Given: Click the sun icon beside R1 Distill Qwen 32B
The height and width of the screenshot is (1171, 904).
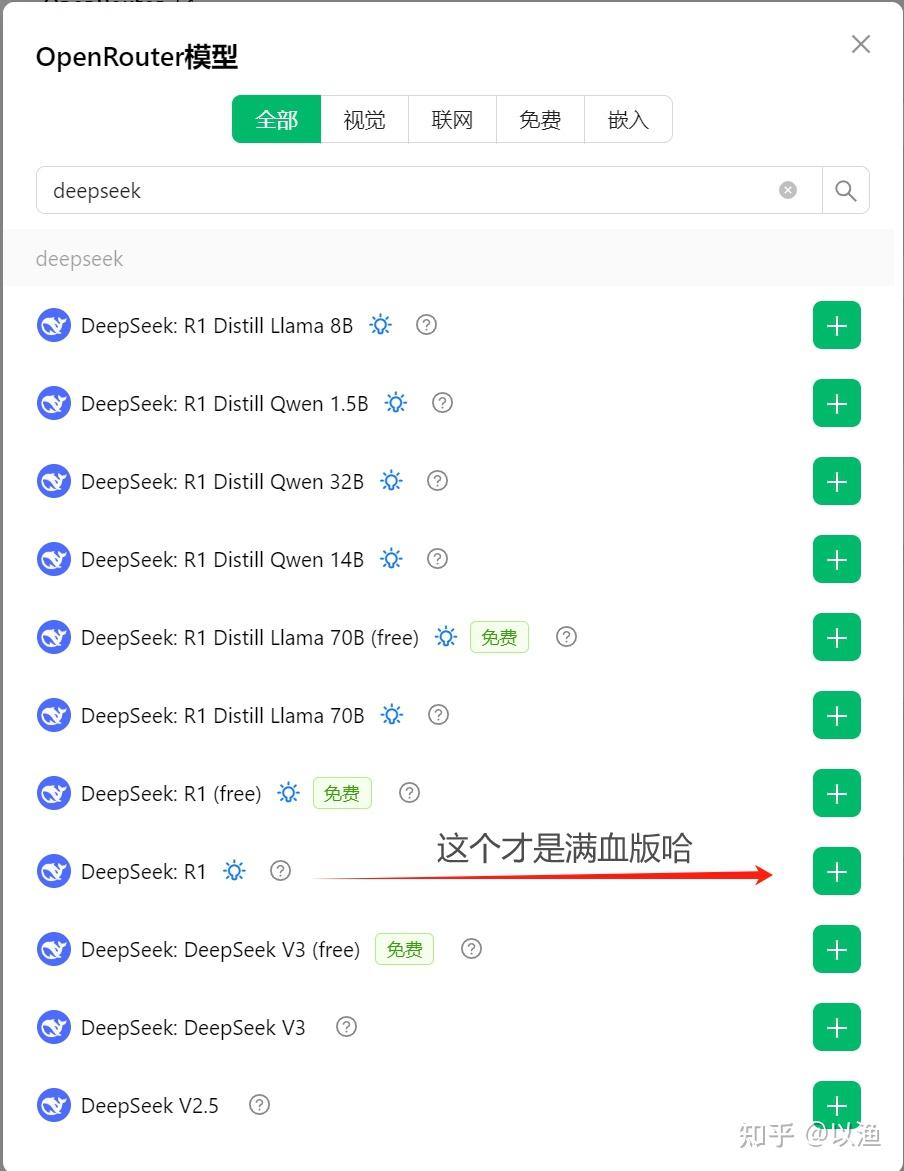Looking at the screenshot, I should (390, 481).
